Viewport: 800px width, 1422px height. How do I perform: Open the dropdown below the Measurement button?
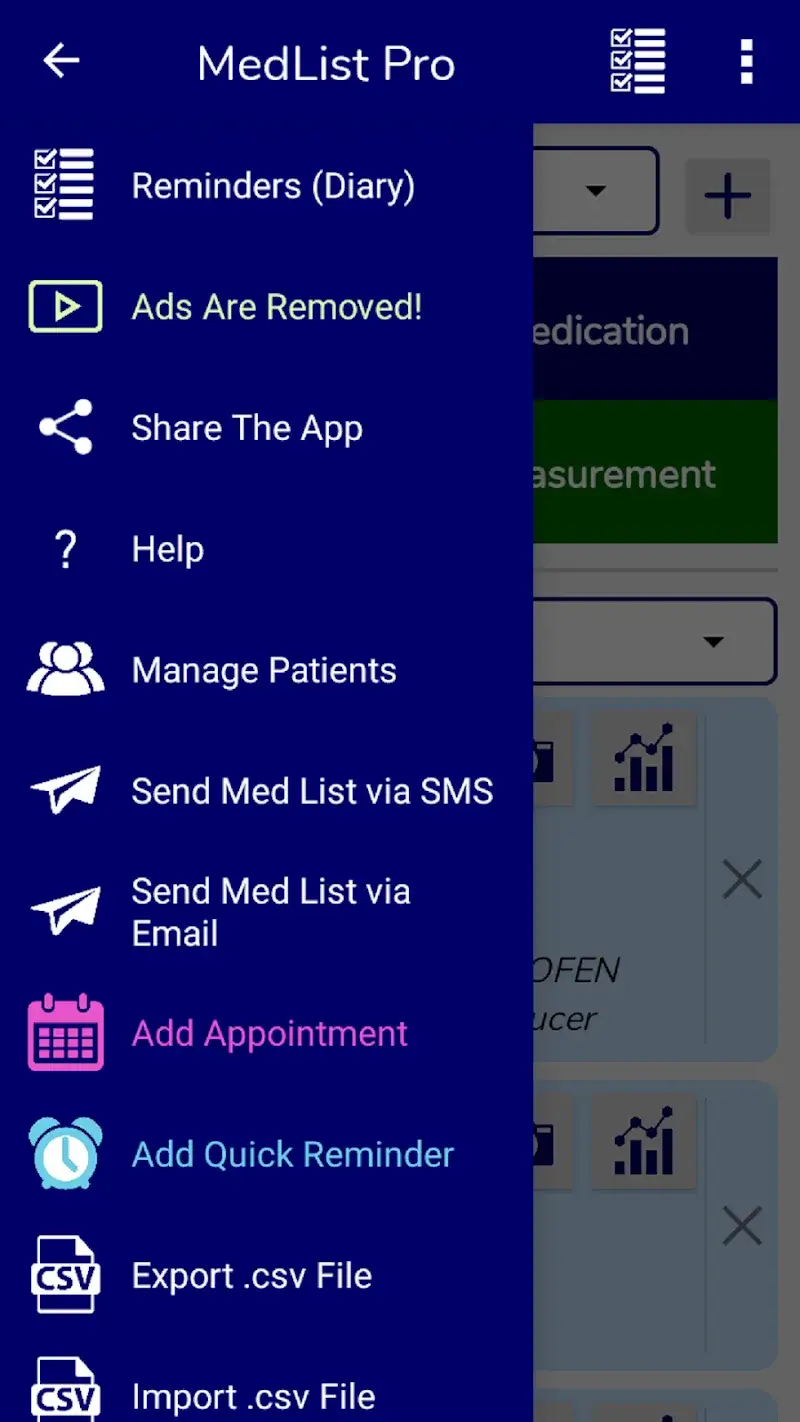714,641
